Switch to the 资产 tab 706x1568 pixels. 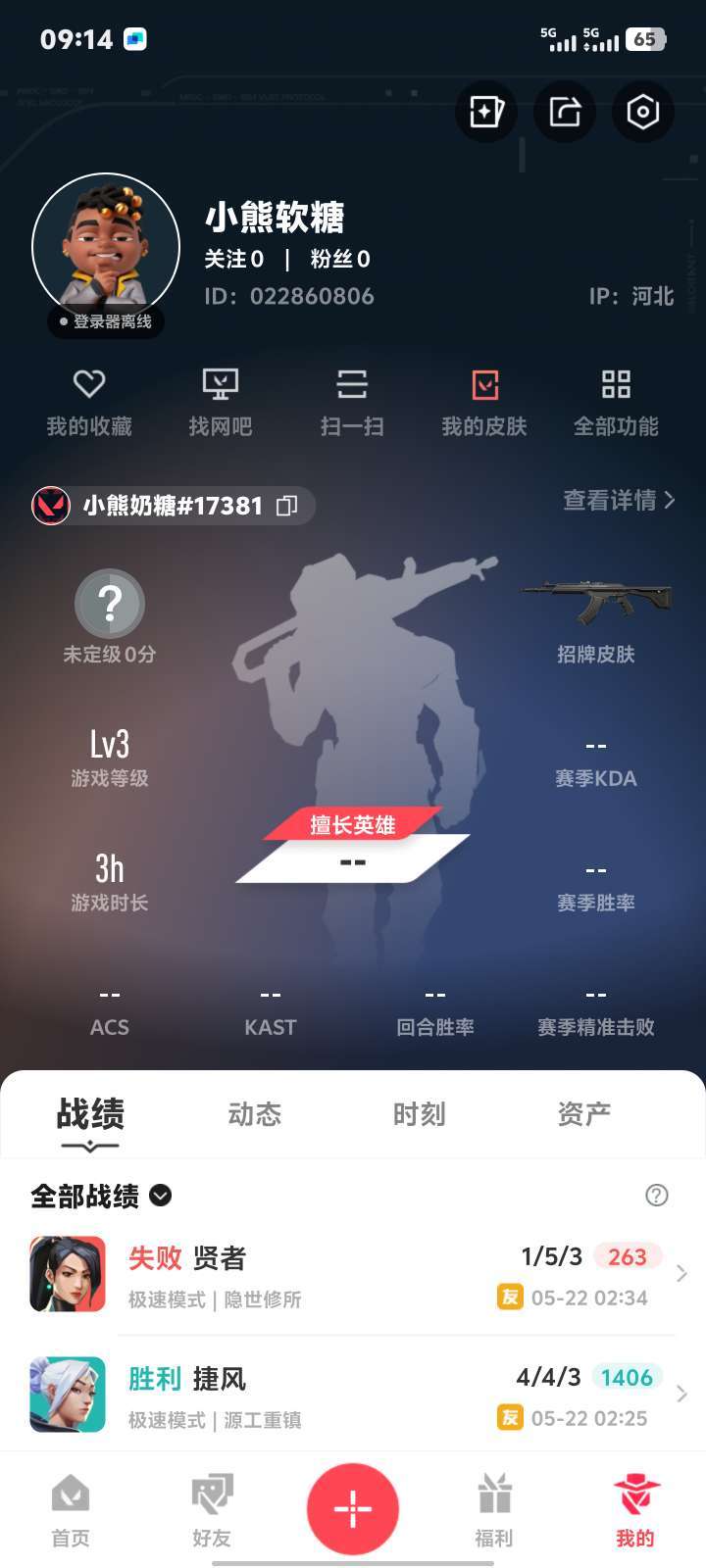(x=584, y=1114)
